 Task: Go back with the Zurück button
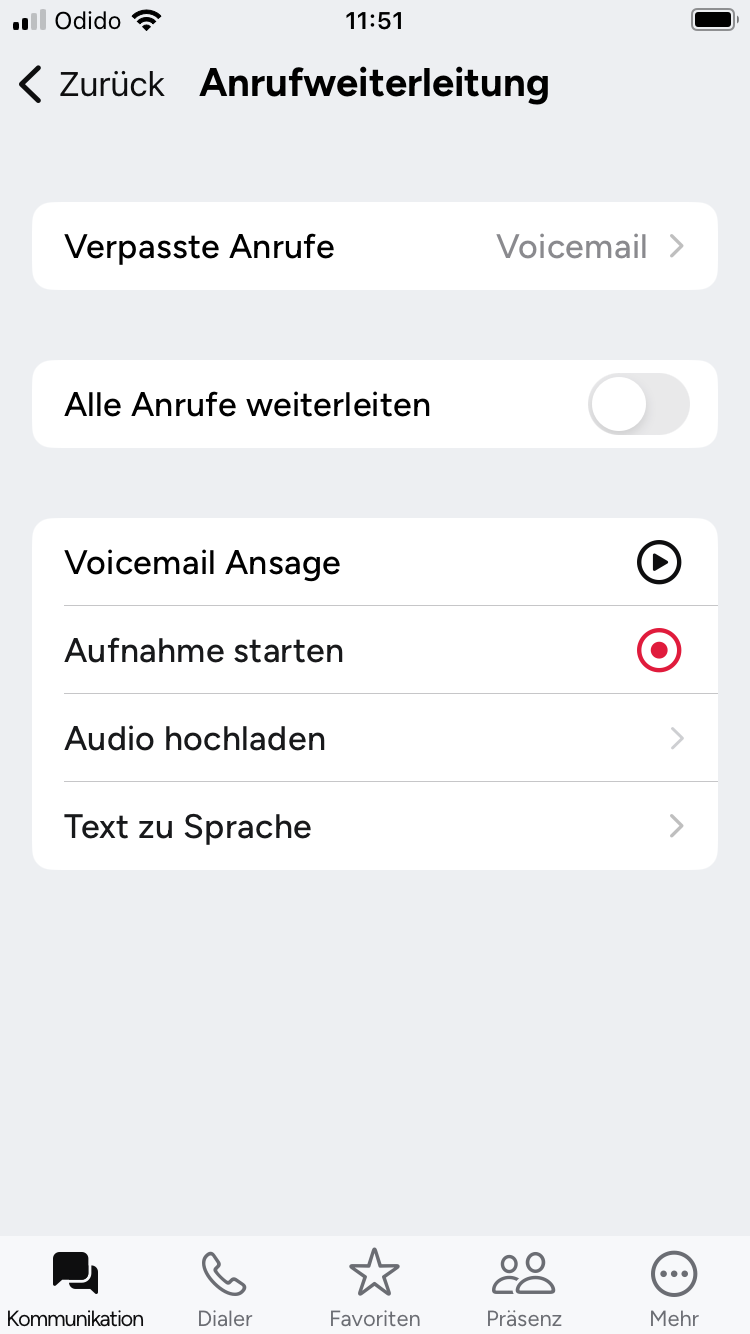pyautogui.click(x=92, y=85)
